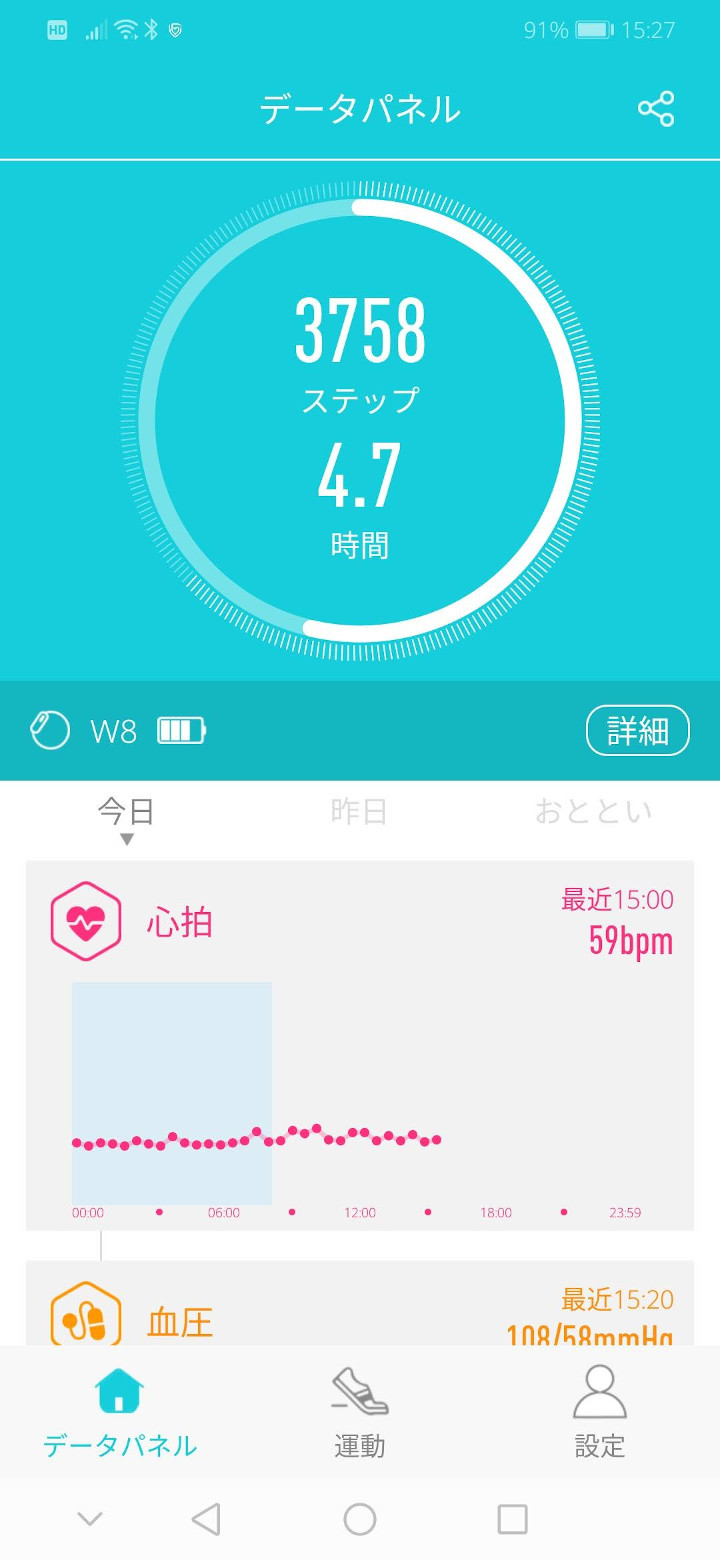Open recent apps with the square button
The image size is (720, 1560).
[512, 1520]
